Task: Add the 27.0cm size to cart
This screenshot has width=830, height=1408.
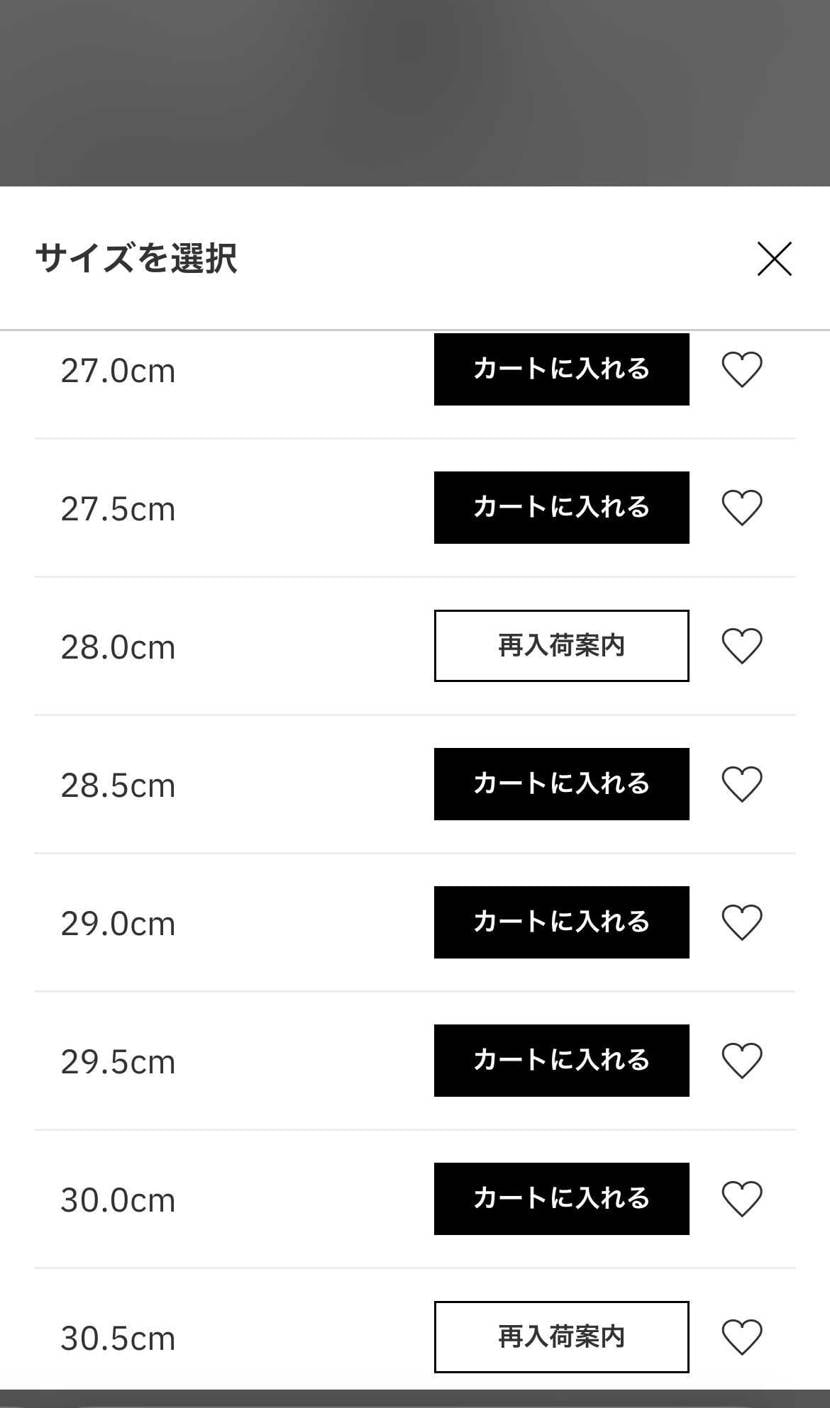Action: pos(561,369)
